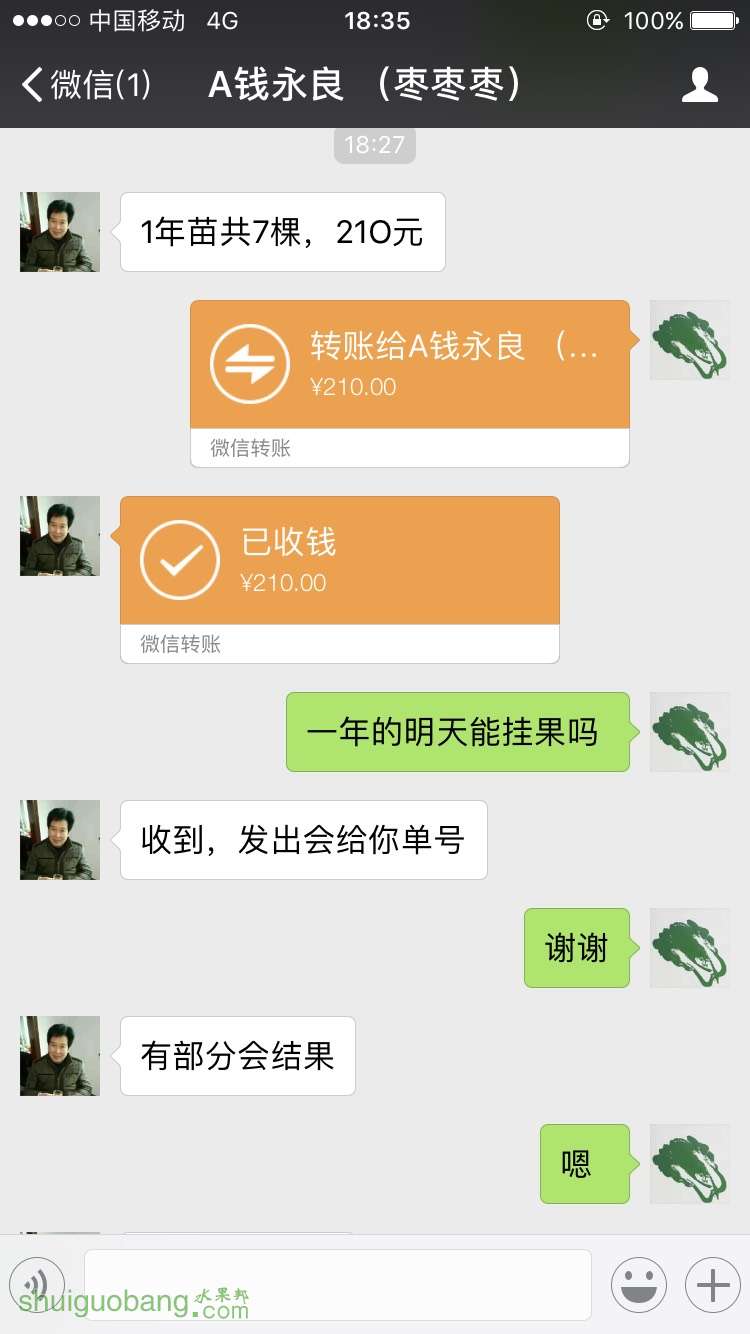Switch to voice message input
The image size is (750, 1334).
[37, 1284]
